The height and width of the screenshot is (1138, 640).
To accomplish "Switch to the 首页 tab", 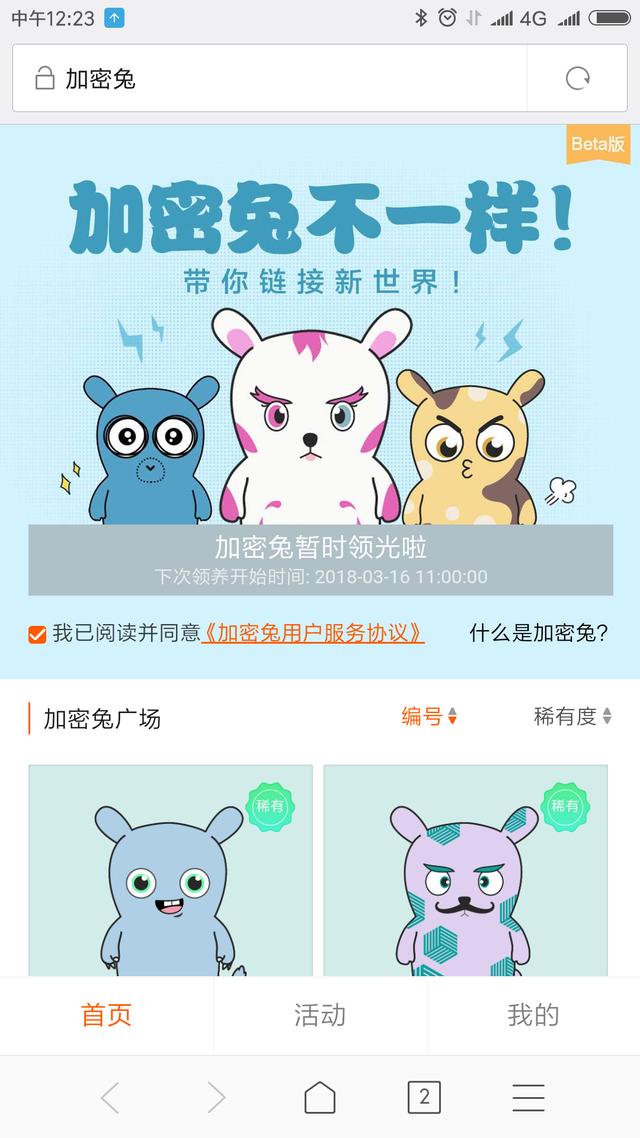I will coord(106,1015).
